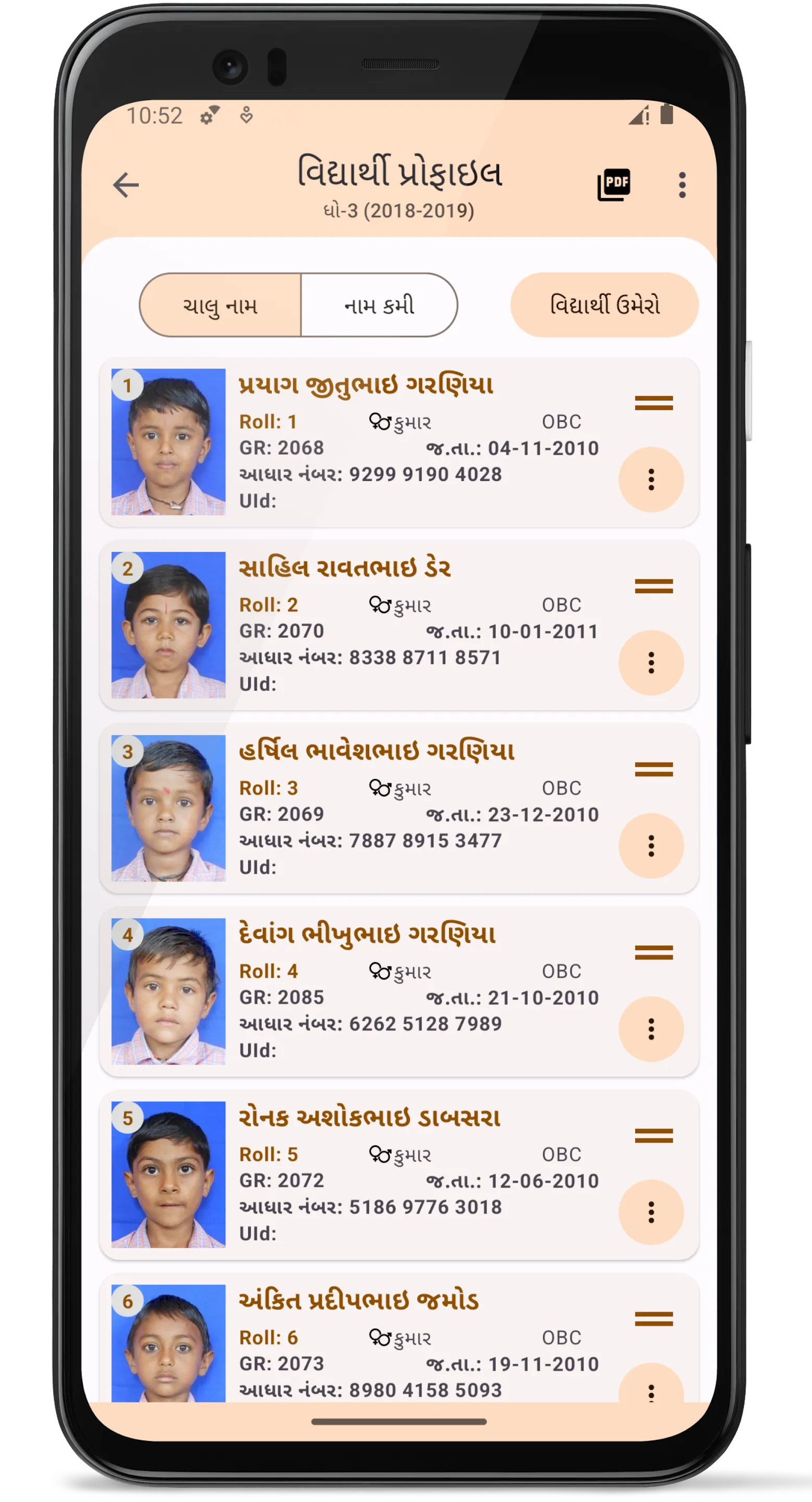Open options menu for Roll 5 student

coord(651,1212)
